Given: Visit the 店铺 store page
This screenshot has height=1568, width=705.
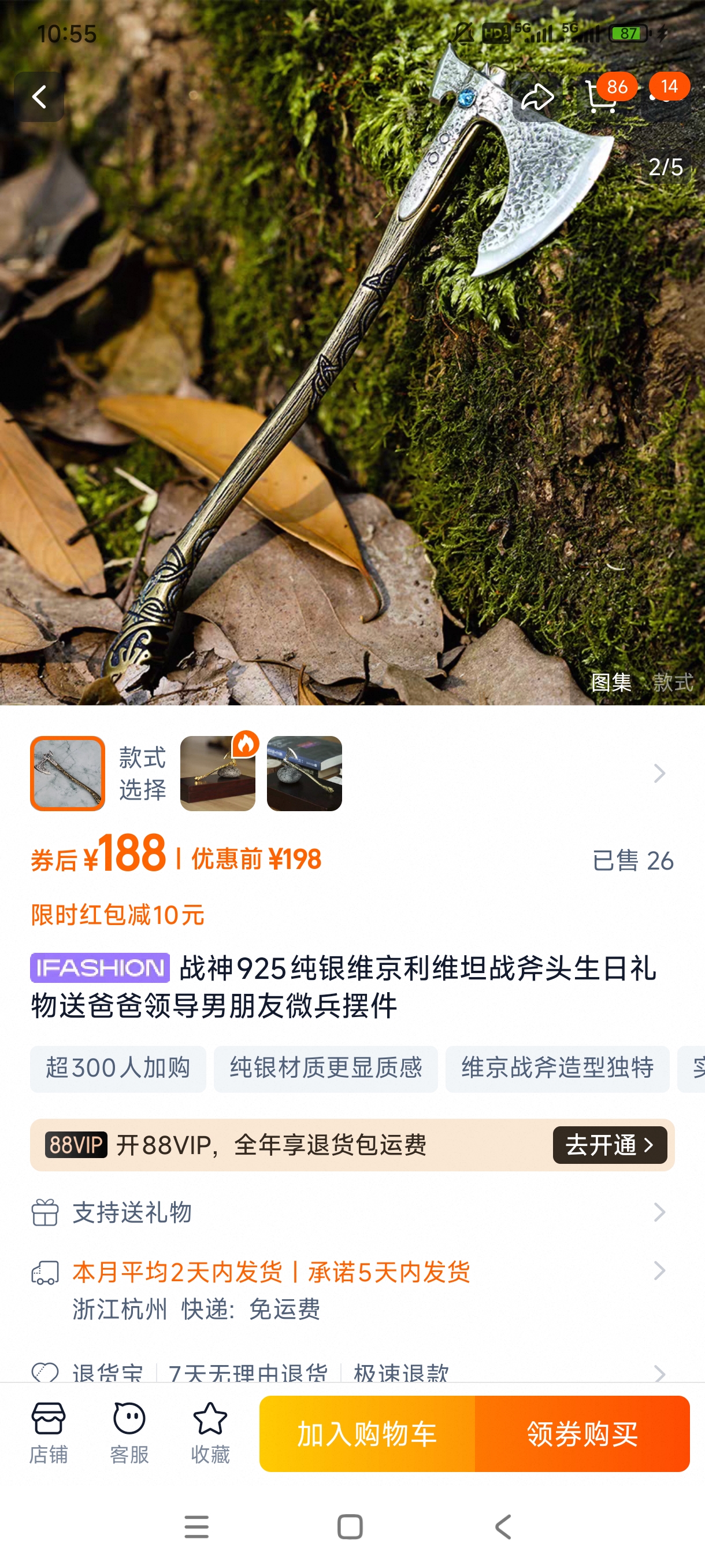Looking at the screenshot, I should [49, 1433].
